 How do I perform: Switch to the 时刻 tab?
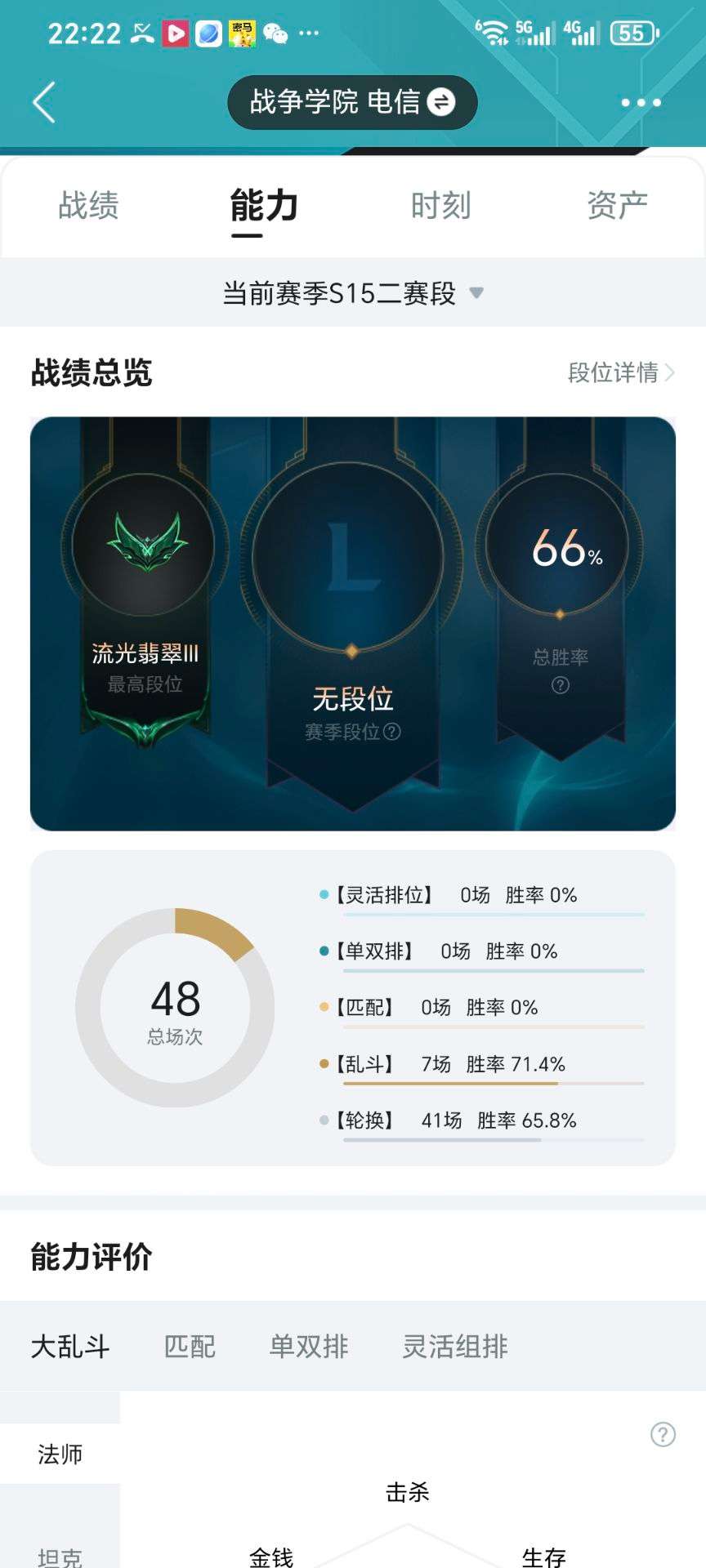[x=441, y=205]
